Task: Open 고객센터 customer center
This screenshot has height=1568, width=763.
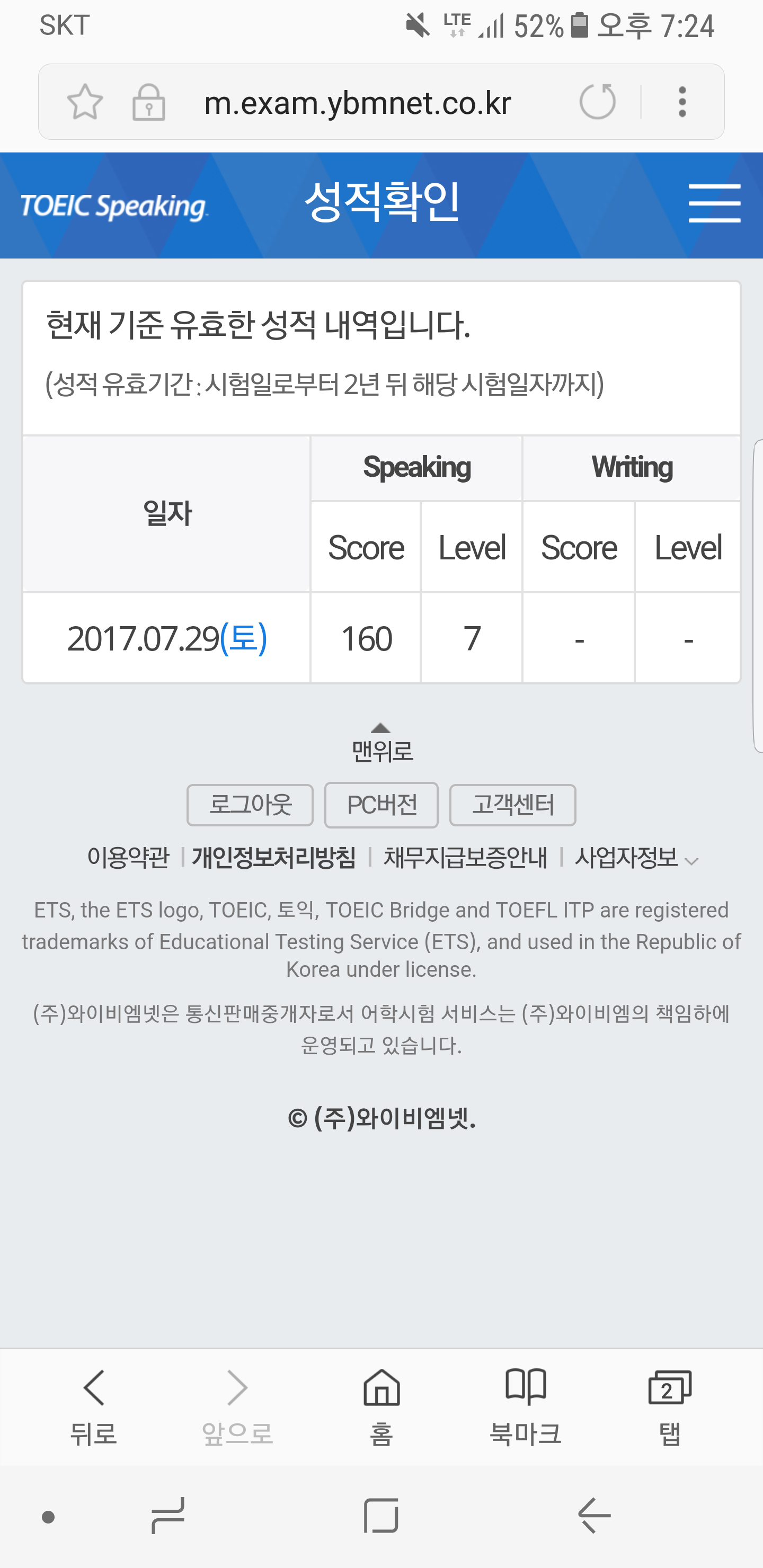Action: click(x=512, y=805)
